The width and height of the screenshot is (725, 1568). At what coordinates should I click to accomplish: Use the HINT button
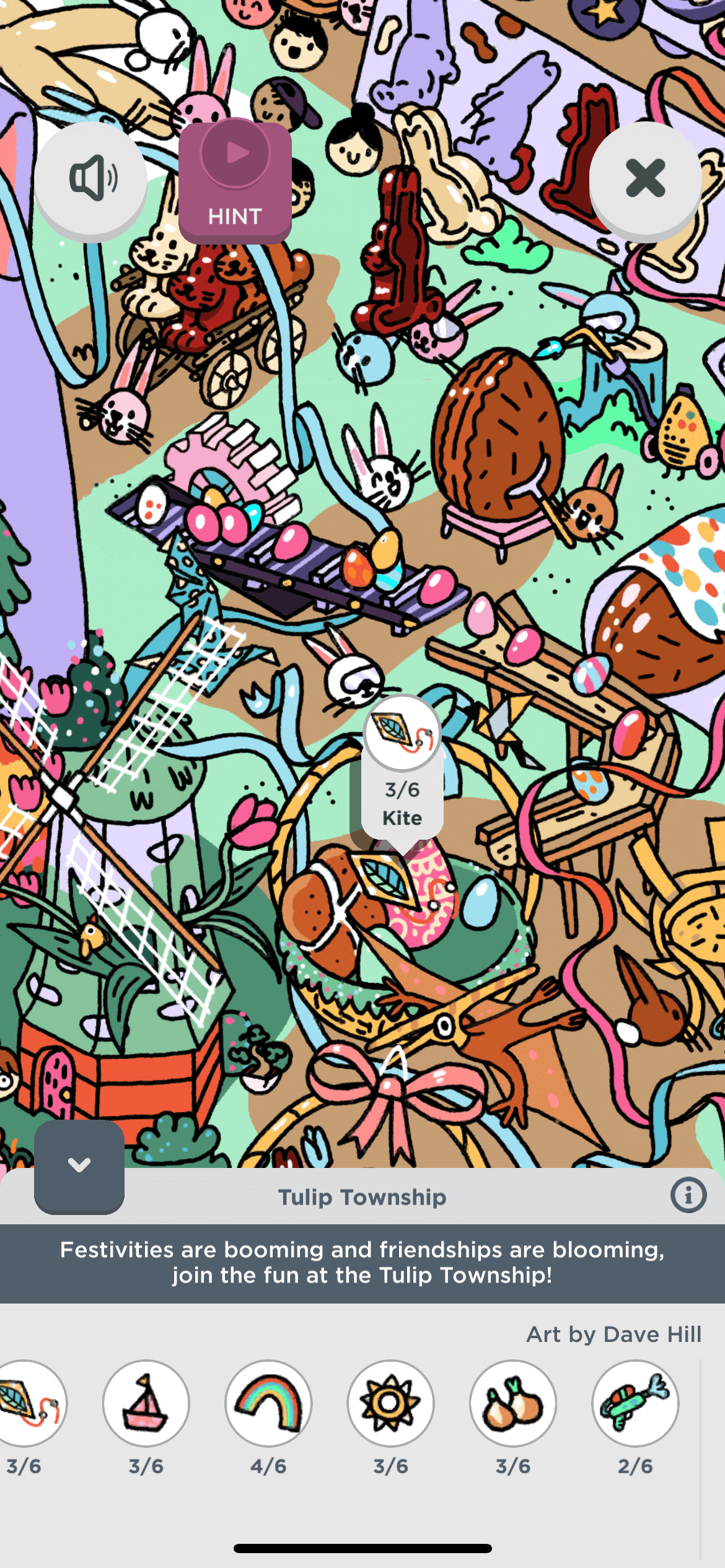coord(235,180)
